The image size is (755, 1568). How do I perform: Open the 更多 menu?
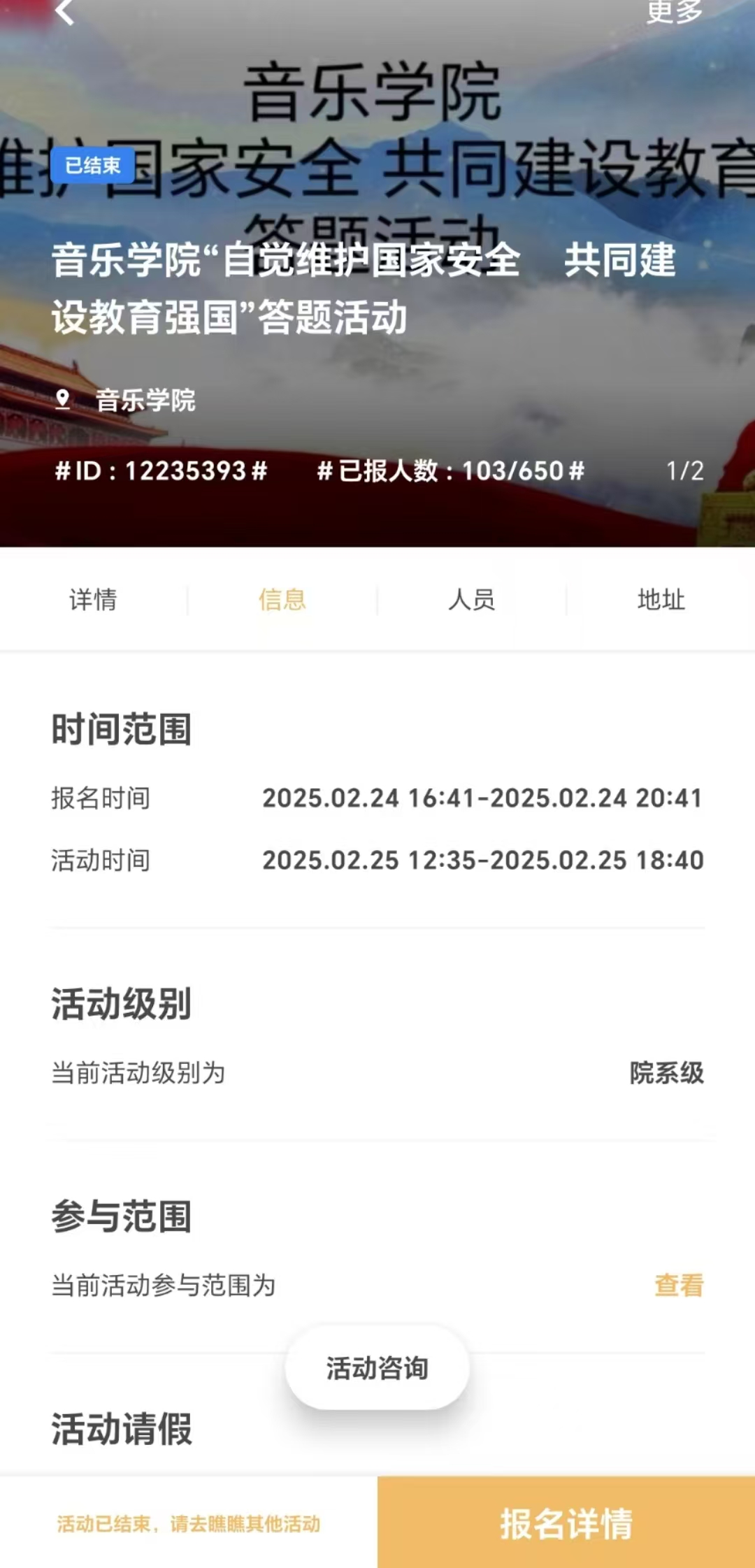(x=673, y=11)
